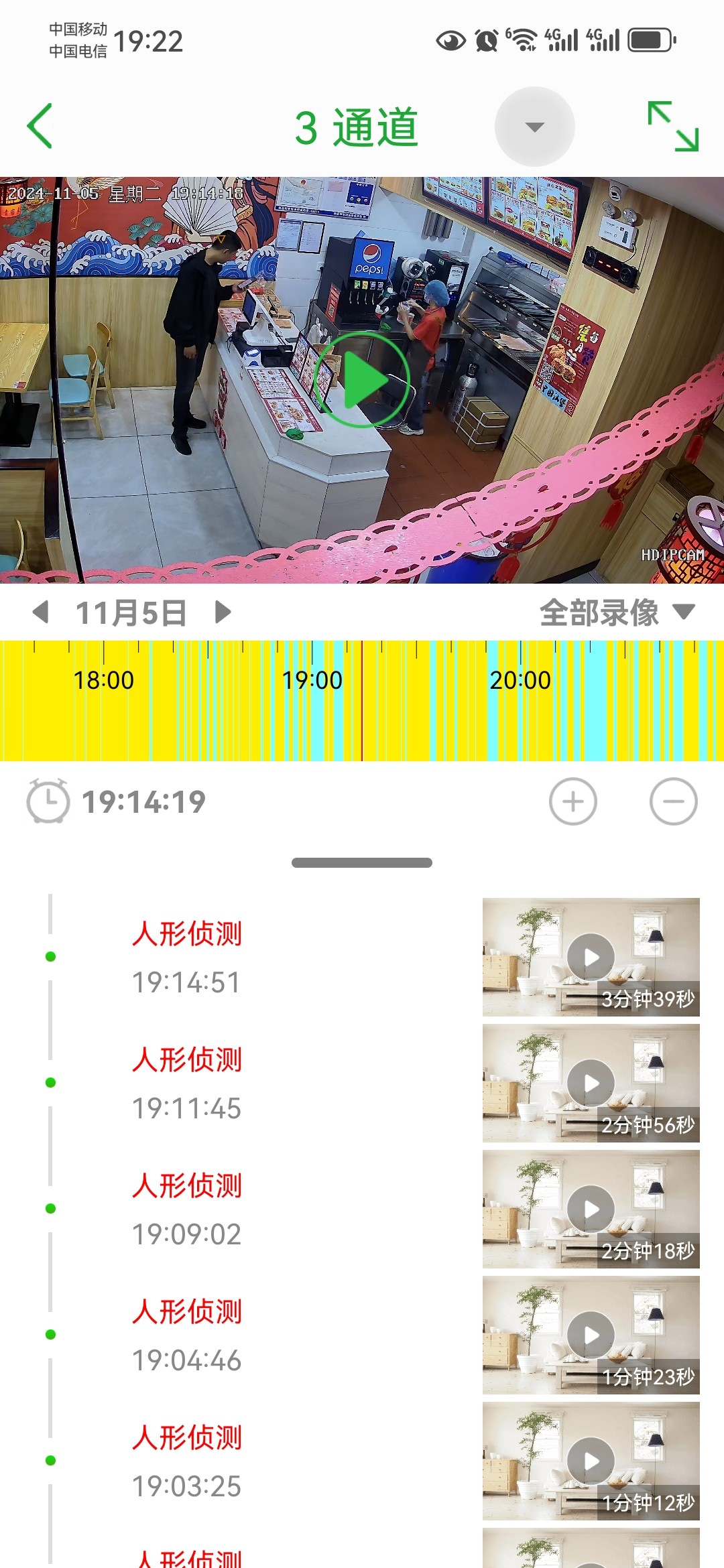Image resolution: width=724 pixels, height=1568 pixels.
Task: Play the 3分钟39秒 clip thumbnail
Action: click(x=591, y=957)
